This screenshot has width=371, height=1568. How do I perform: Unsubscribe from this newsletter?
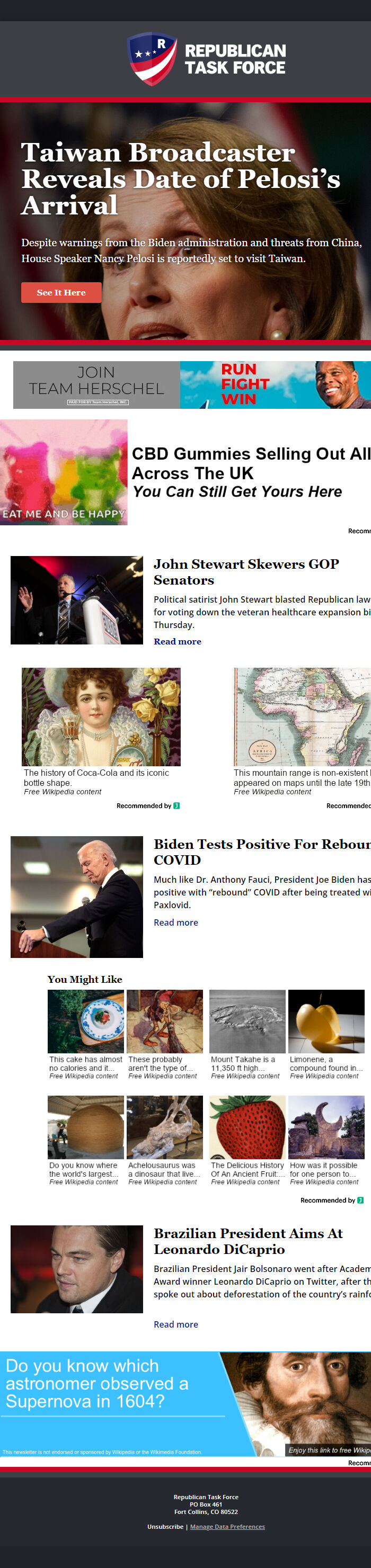click(165, 1527)
